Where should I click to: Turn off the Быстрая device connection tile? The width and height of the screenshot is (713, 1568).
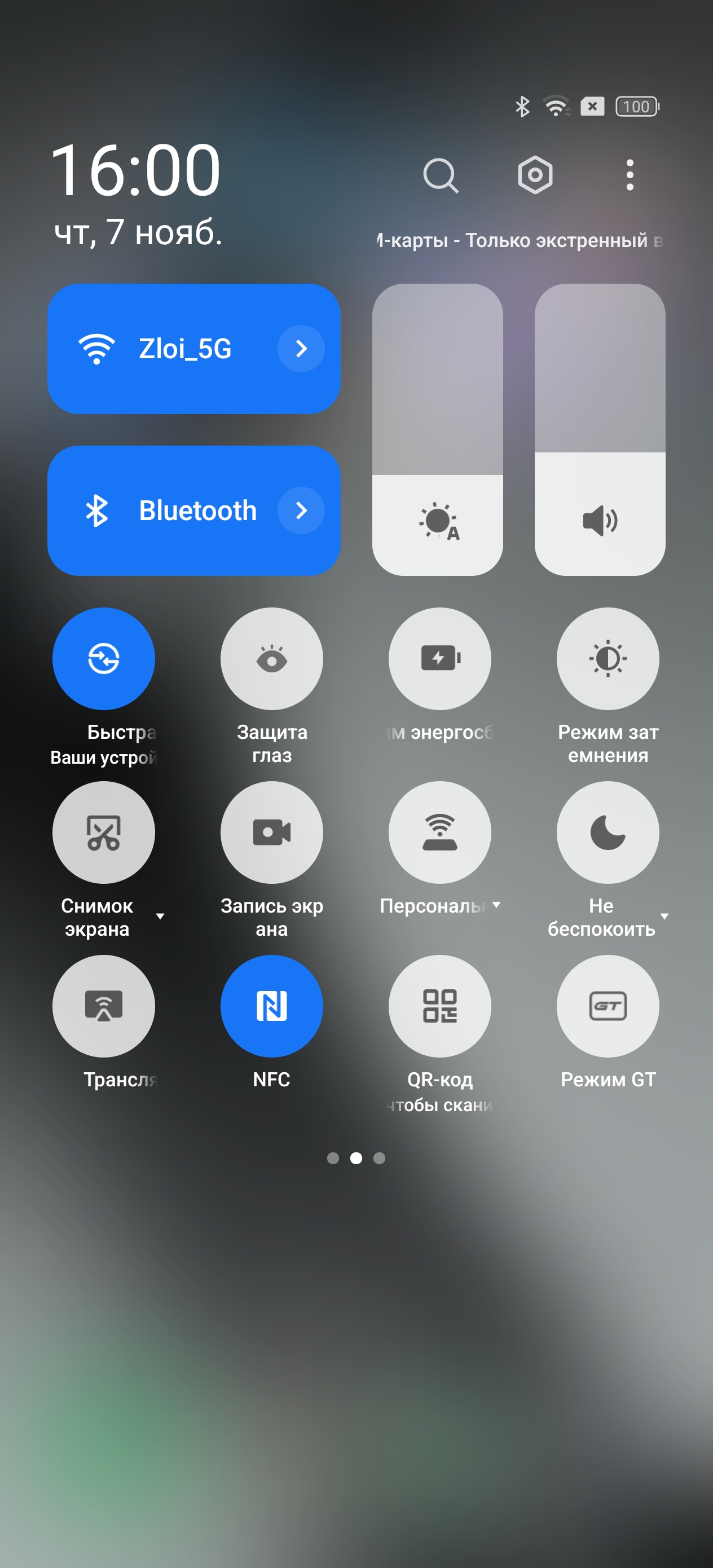click(104, 659)
